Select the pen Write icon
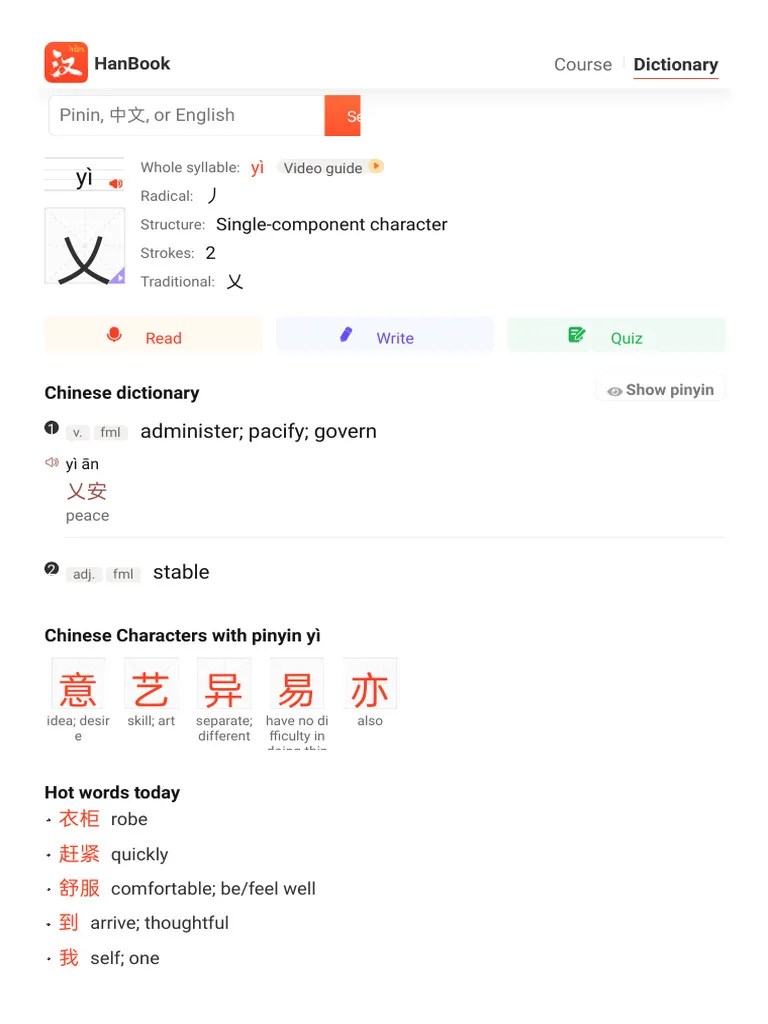 tap(345, 337)
